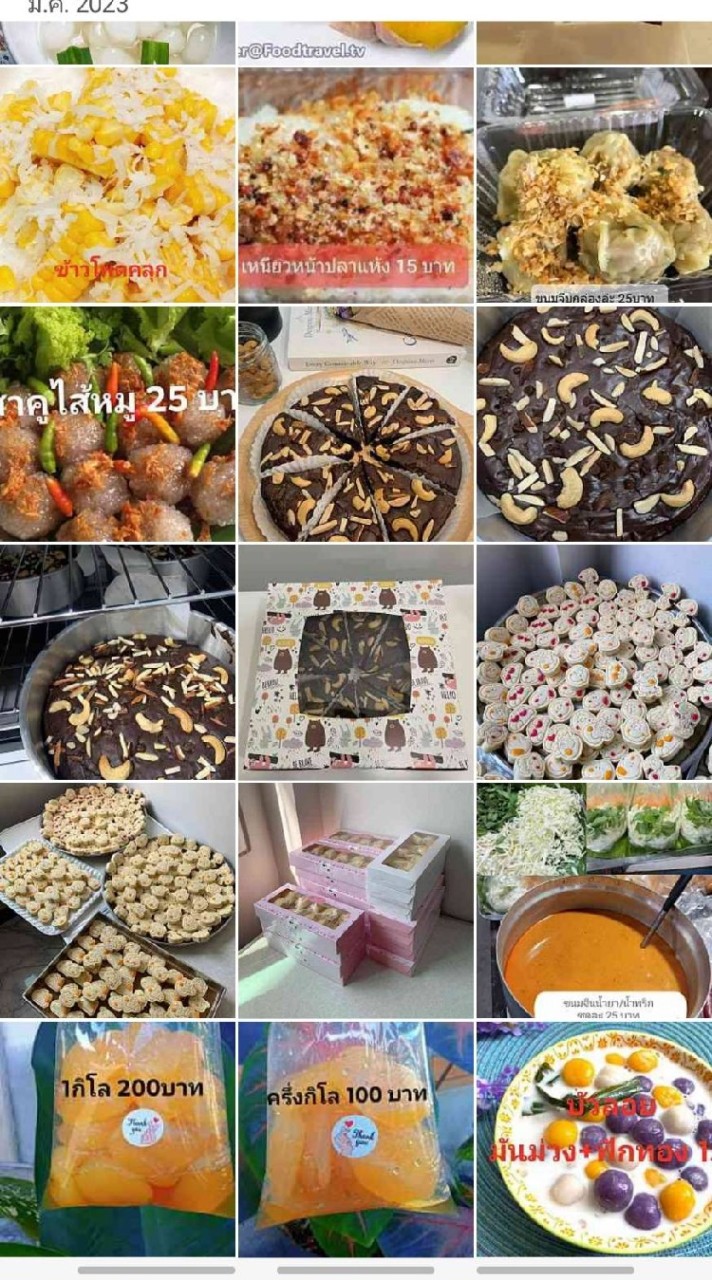The height and width of the screenshot is (1280, 712).
Task: Open the dumplings in plastic box photo
Action: [594, 185]
